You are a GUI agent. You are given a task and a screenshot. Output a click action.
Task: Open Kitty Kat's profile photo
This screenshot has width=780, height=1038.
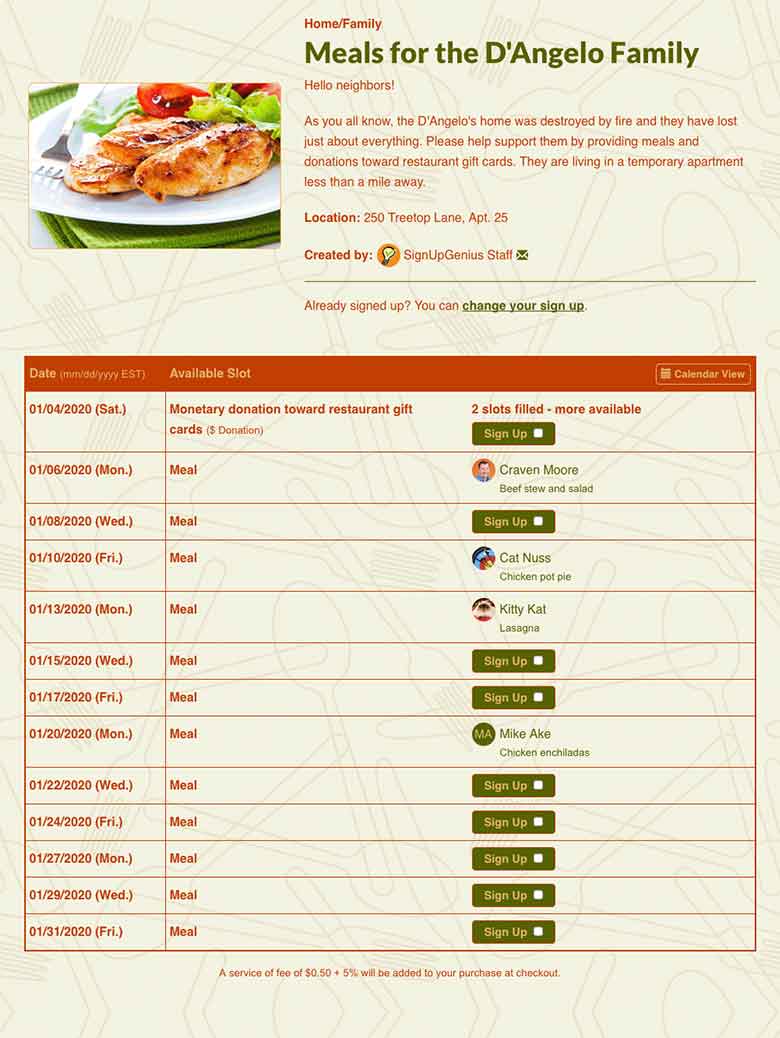pos(482,610)
